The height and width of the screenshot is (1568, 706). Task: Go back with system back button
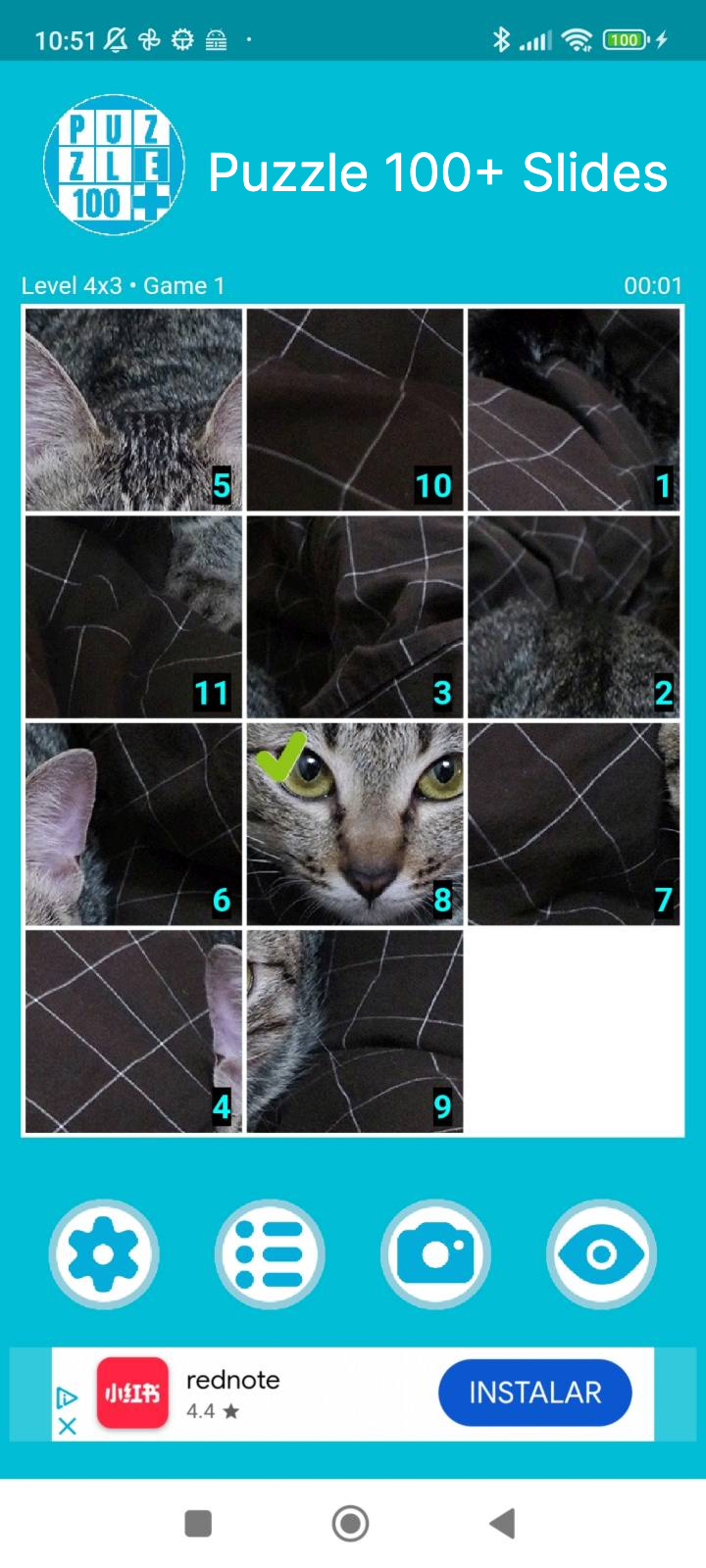click(x=502, y=1523)
